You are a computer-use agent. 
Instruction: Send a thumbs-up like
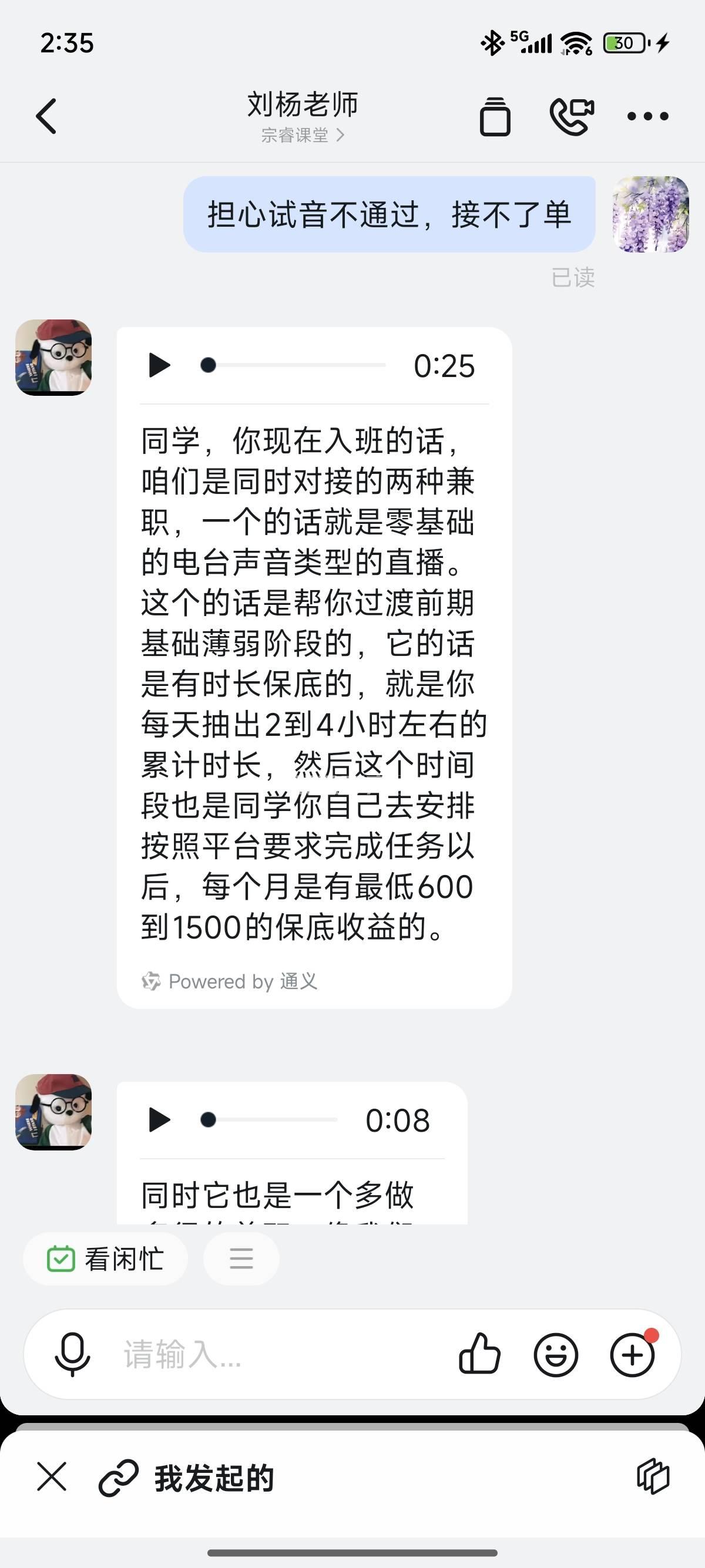[x=480, y=1355]
